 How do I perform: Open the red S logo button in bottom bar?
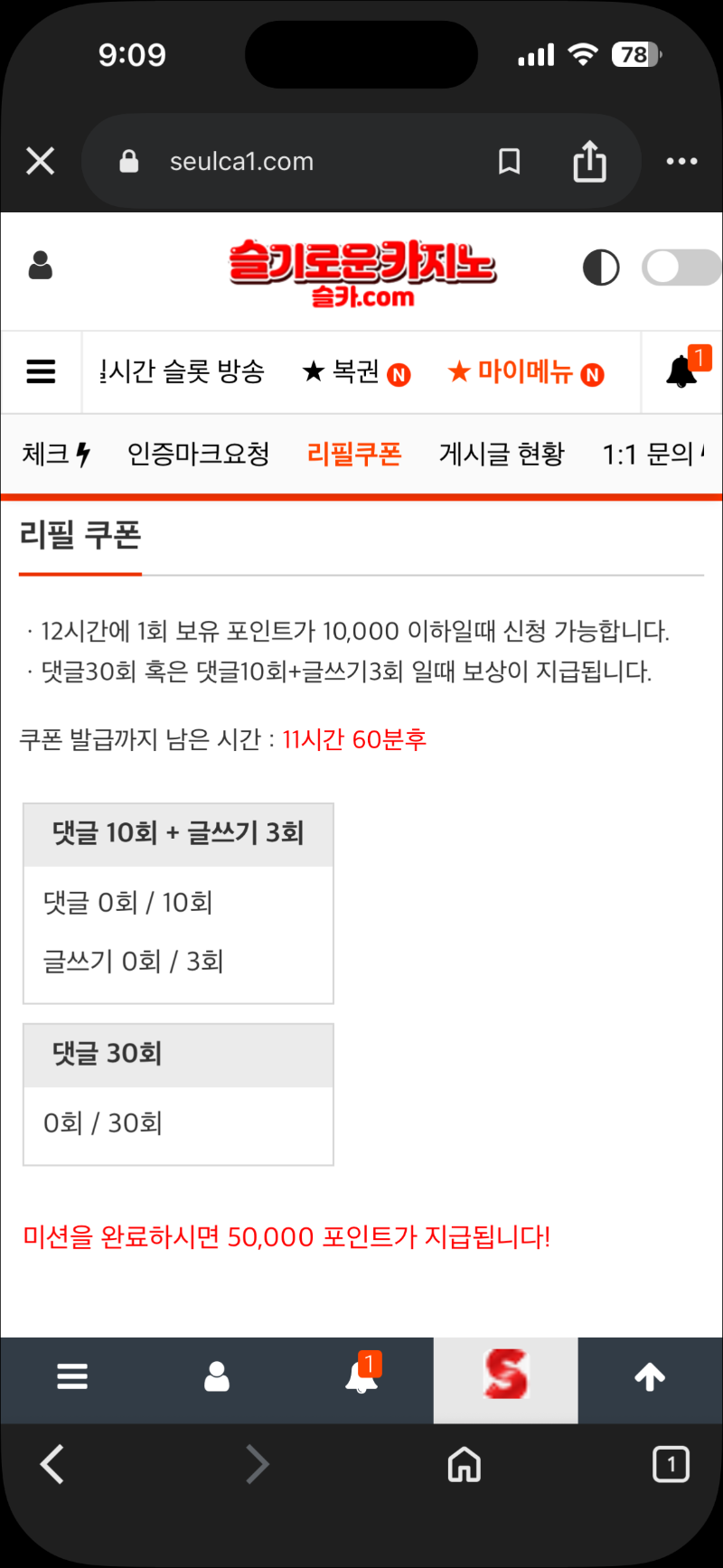tap(505, 1377)
